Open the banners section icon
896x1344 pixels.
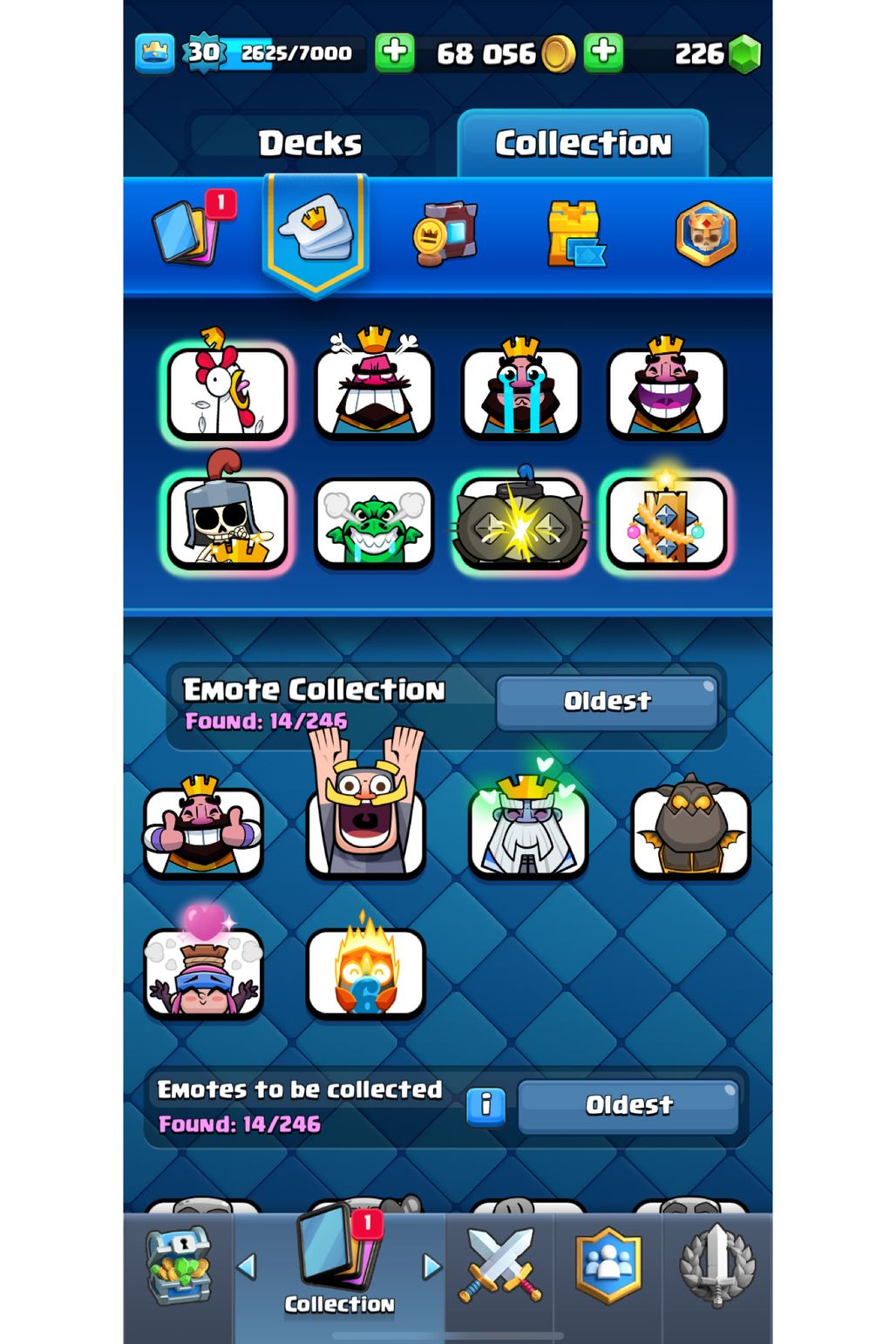click(x=445, y=233)
